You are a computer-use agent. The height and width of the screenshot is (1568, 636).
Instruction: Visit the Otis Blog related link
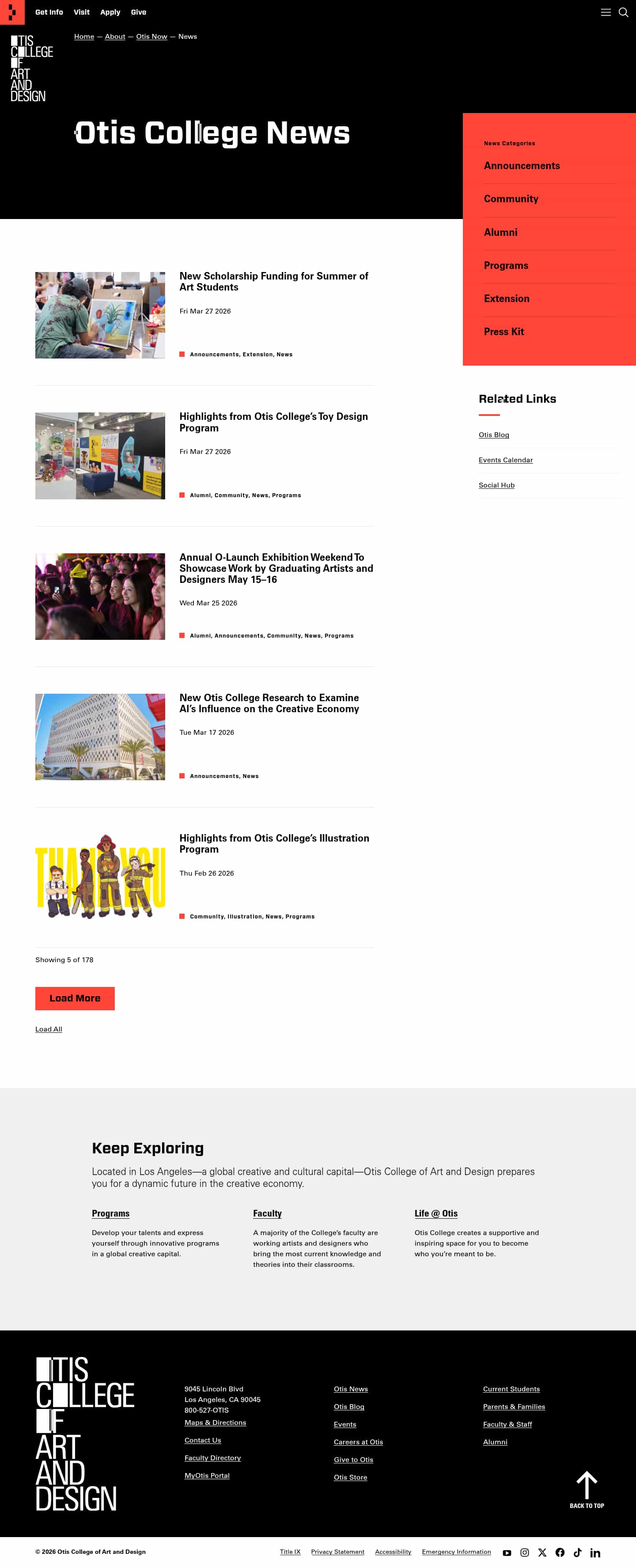[494, 435]
